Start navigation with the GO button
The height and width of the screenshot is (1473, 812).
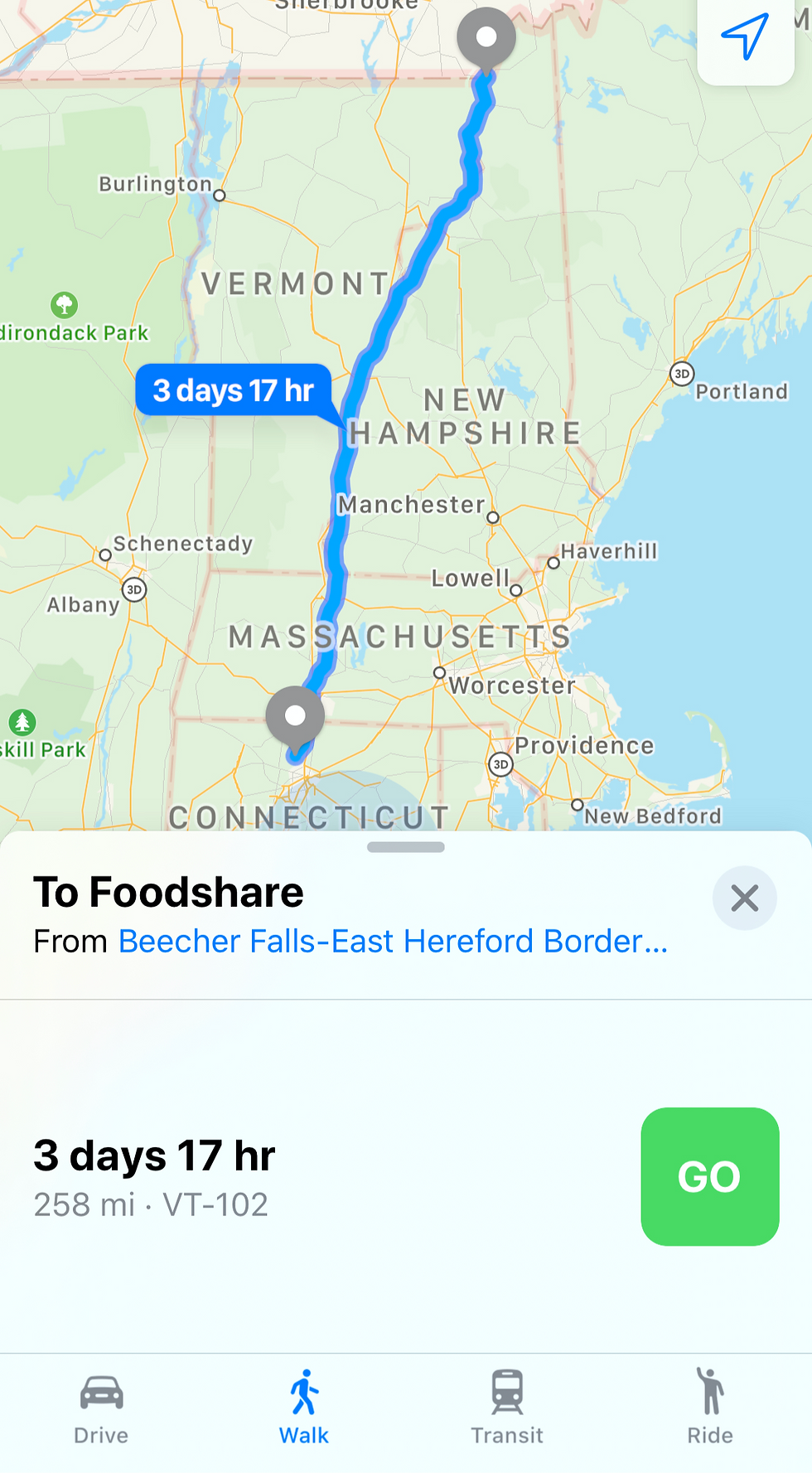click(x=709, y=1176)
